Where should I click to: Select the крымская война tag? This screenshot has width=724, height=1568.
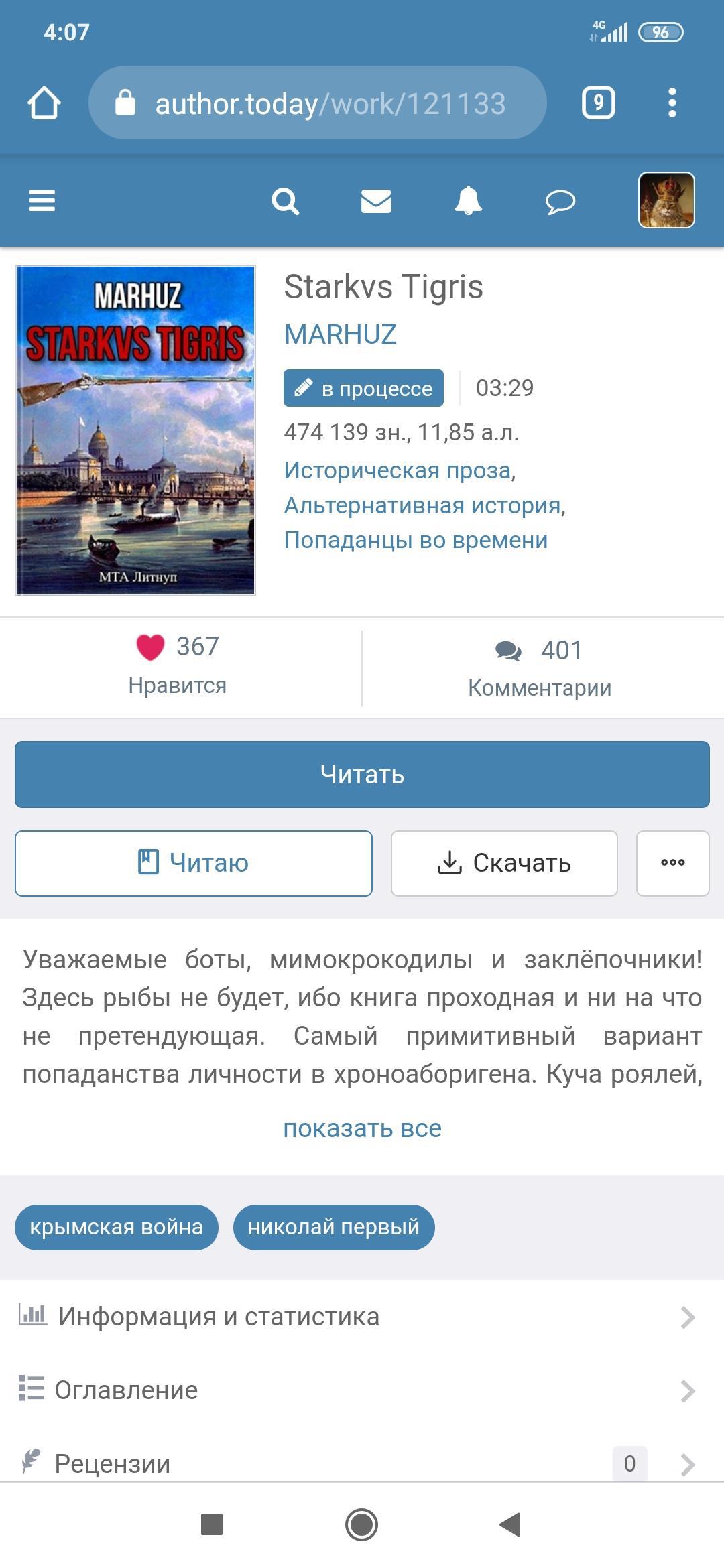(117, 1227)
